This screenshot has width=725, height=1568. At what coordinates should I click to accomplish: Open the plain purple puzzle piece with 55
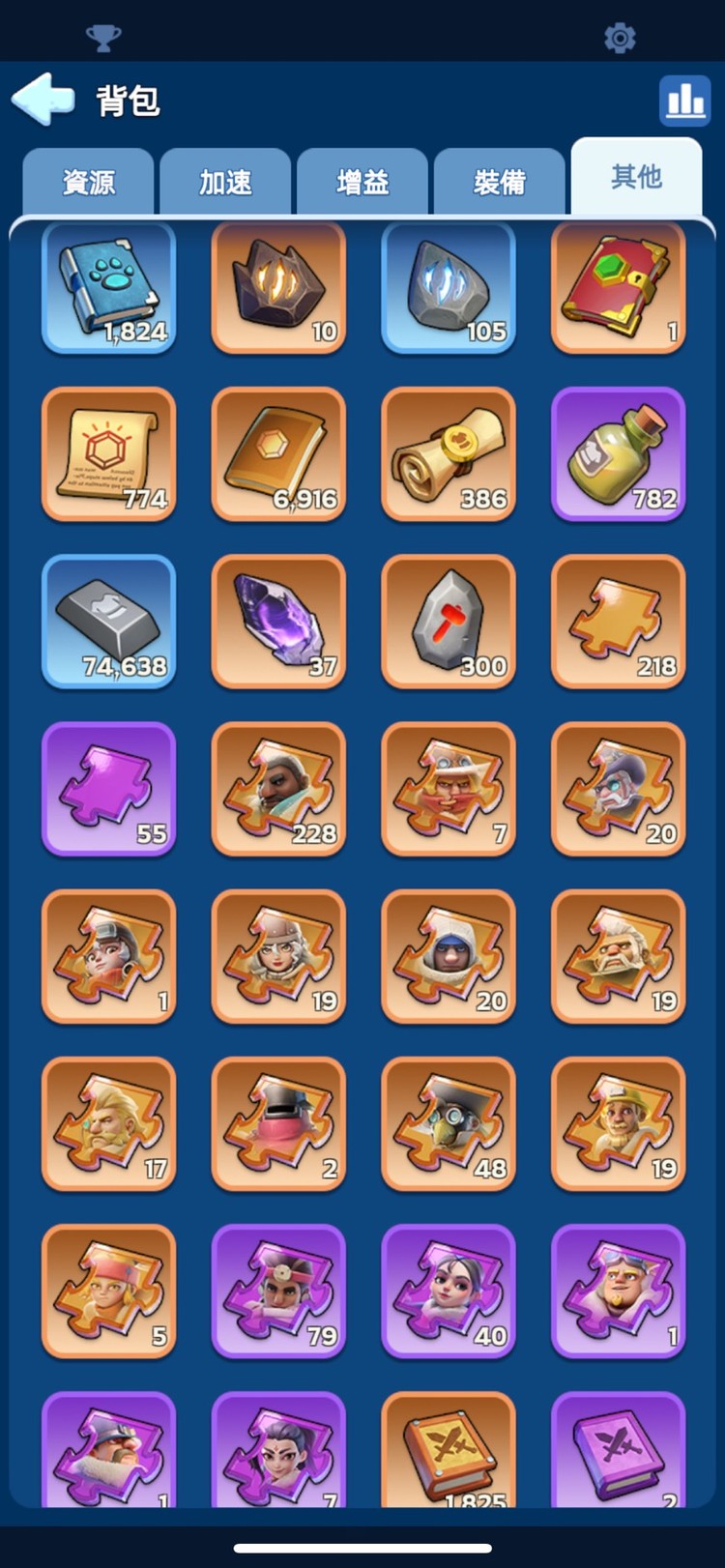pyautogui.click(x=108, y=789)
